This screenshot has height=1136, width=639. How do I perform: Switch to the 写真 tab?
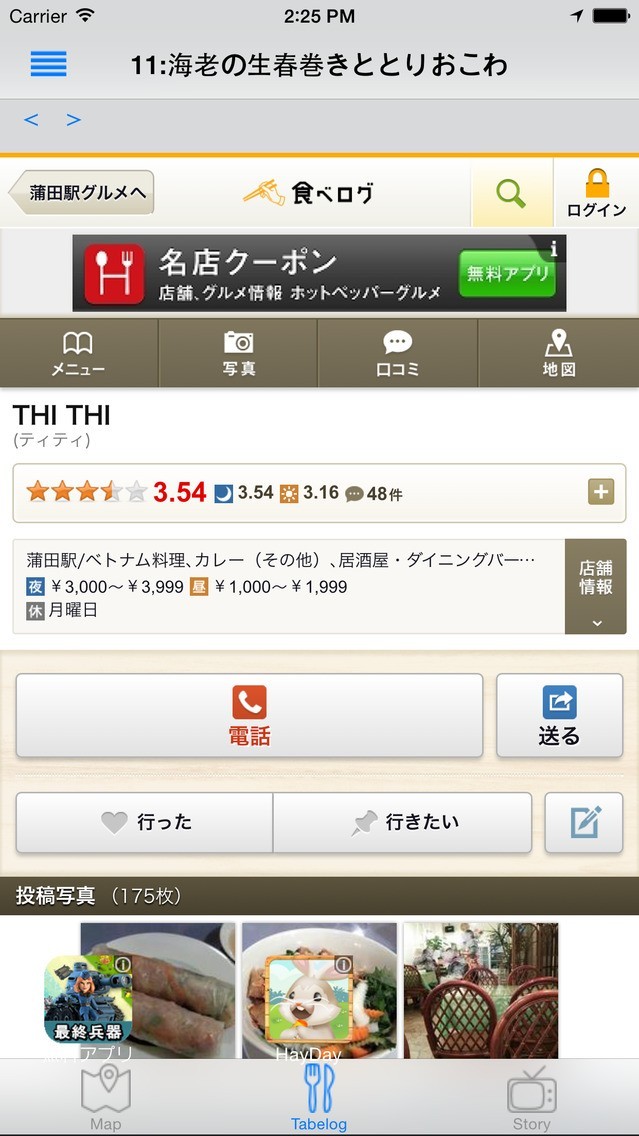click(238, 354)
